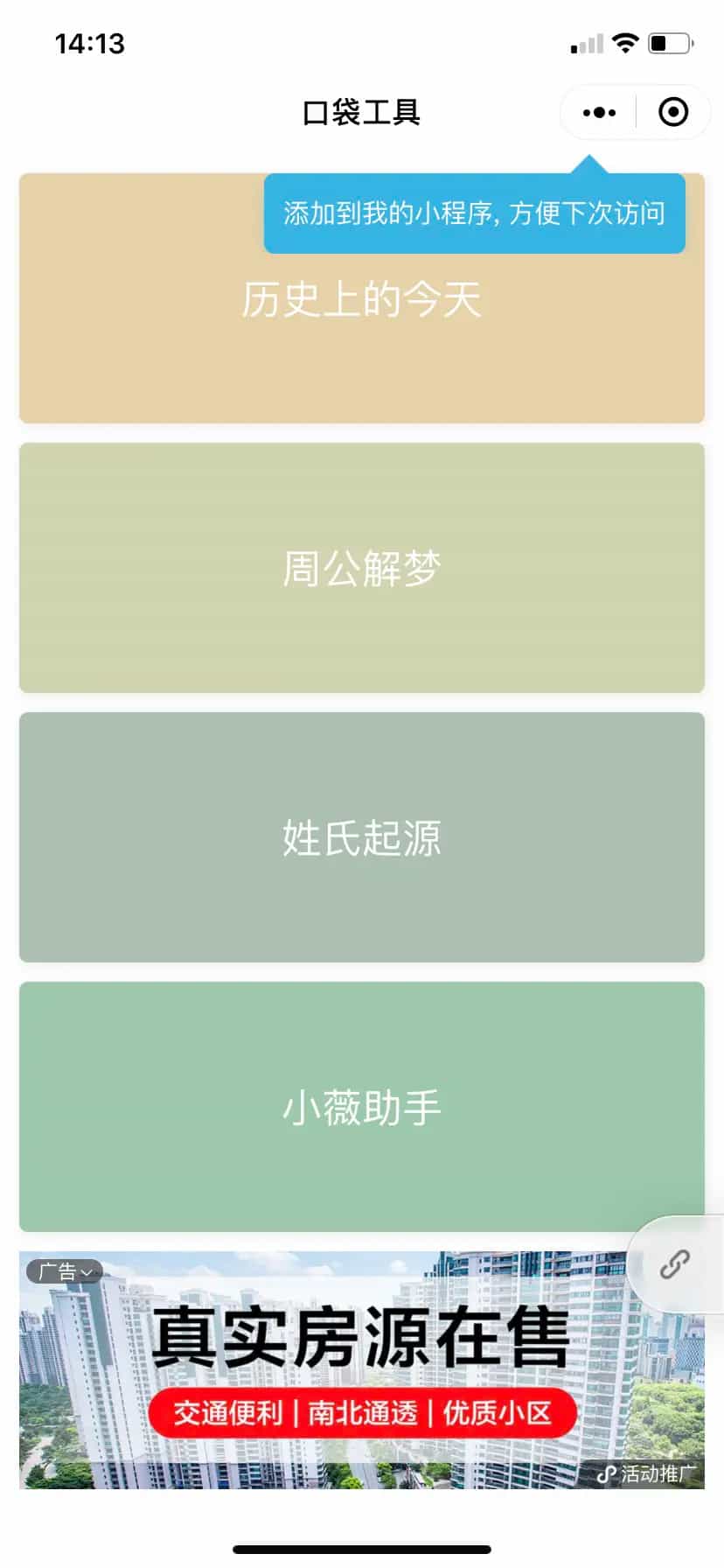This screenshot has height=1568, width=724.
Task: Tap the floating link icon button
Action: [675, 1264]
